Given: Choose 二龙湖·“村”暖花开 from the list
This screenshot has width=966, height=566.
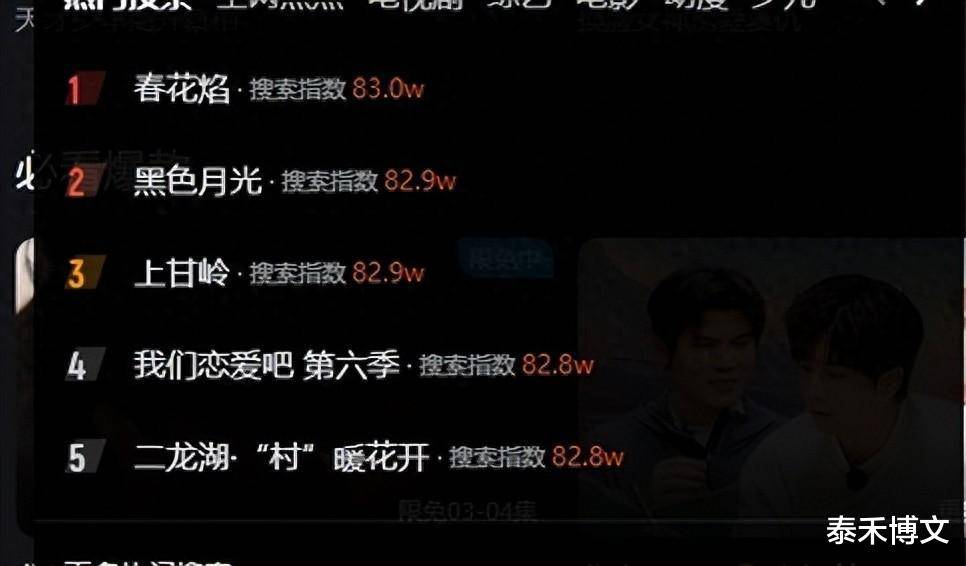Looking at the screenshot, I should (x=281, y=458).
